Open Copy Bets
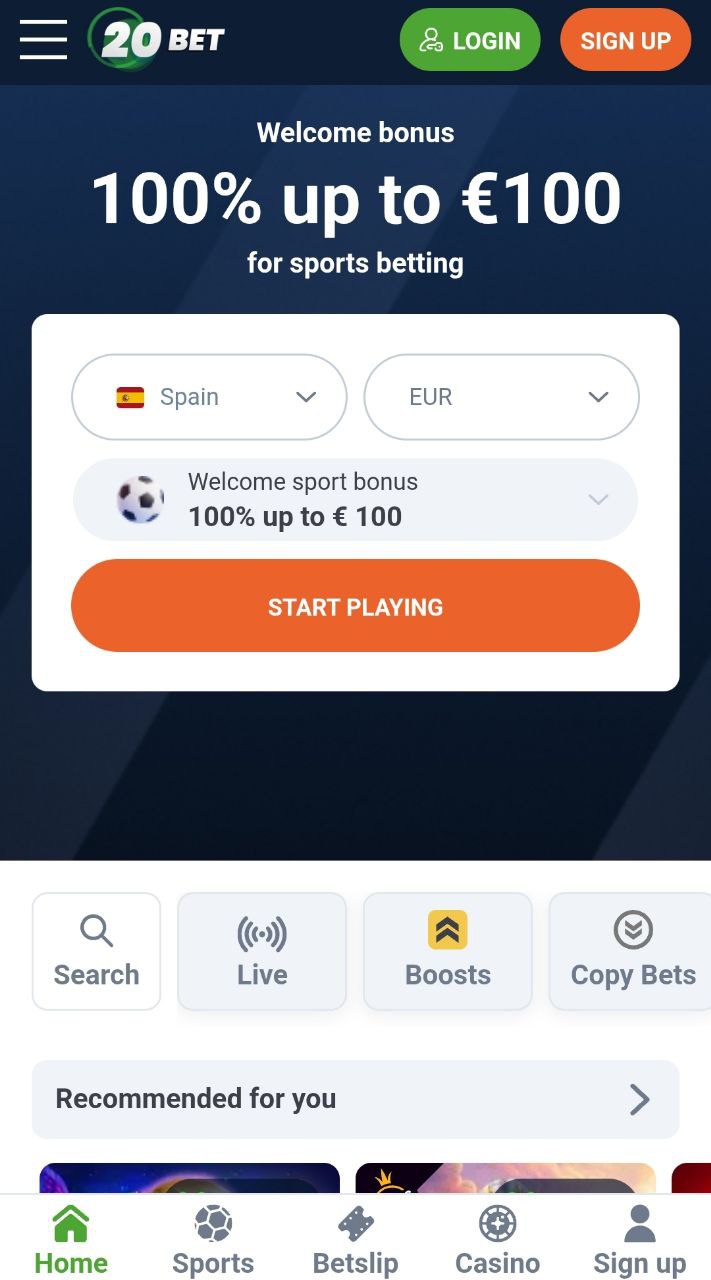This screenshot has height=1280, width=711. click(630, 951)
